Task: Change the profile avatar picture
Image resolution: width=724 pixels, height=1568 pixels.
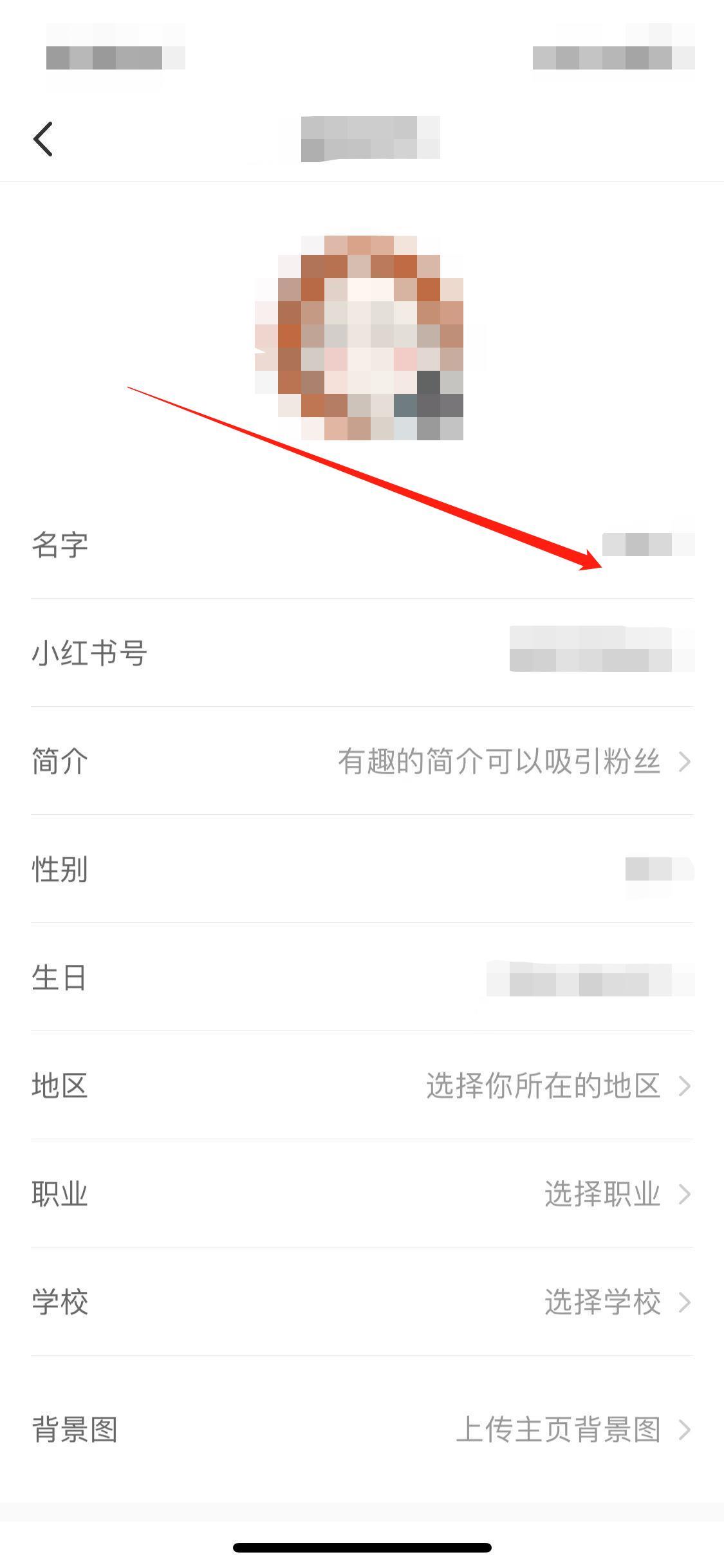Action: coord(362,338)
